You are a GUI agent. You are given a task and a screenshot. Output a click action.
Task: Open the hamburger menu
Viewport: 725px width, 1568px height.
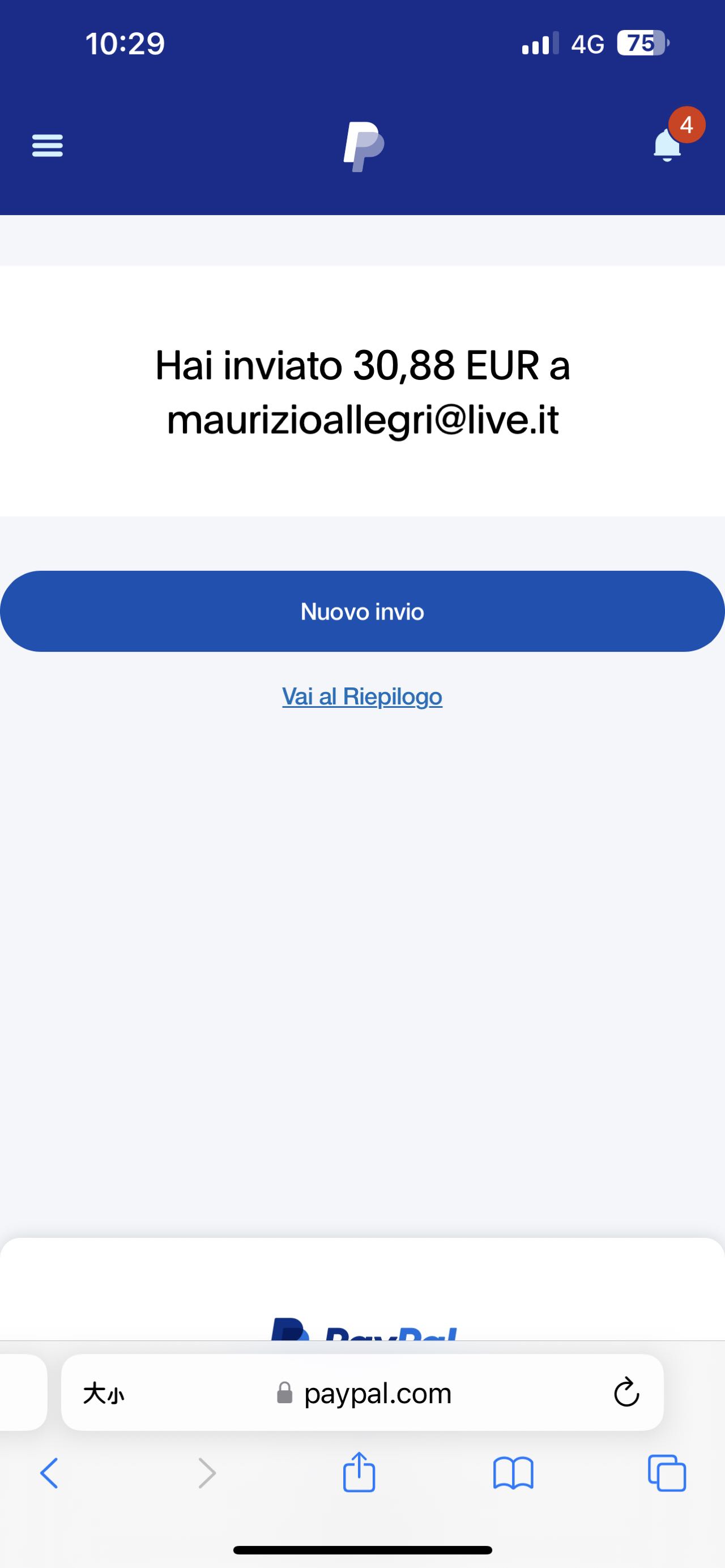(48, 146)
